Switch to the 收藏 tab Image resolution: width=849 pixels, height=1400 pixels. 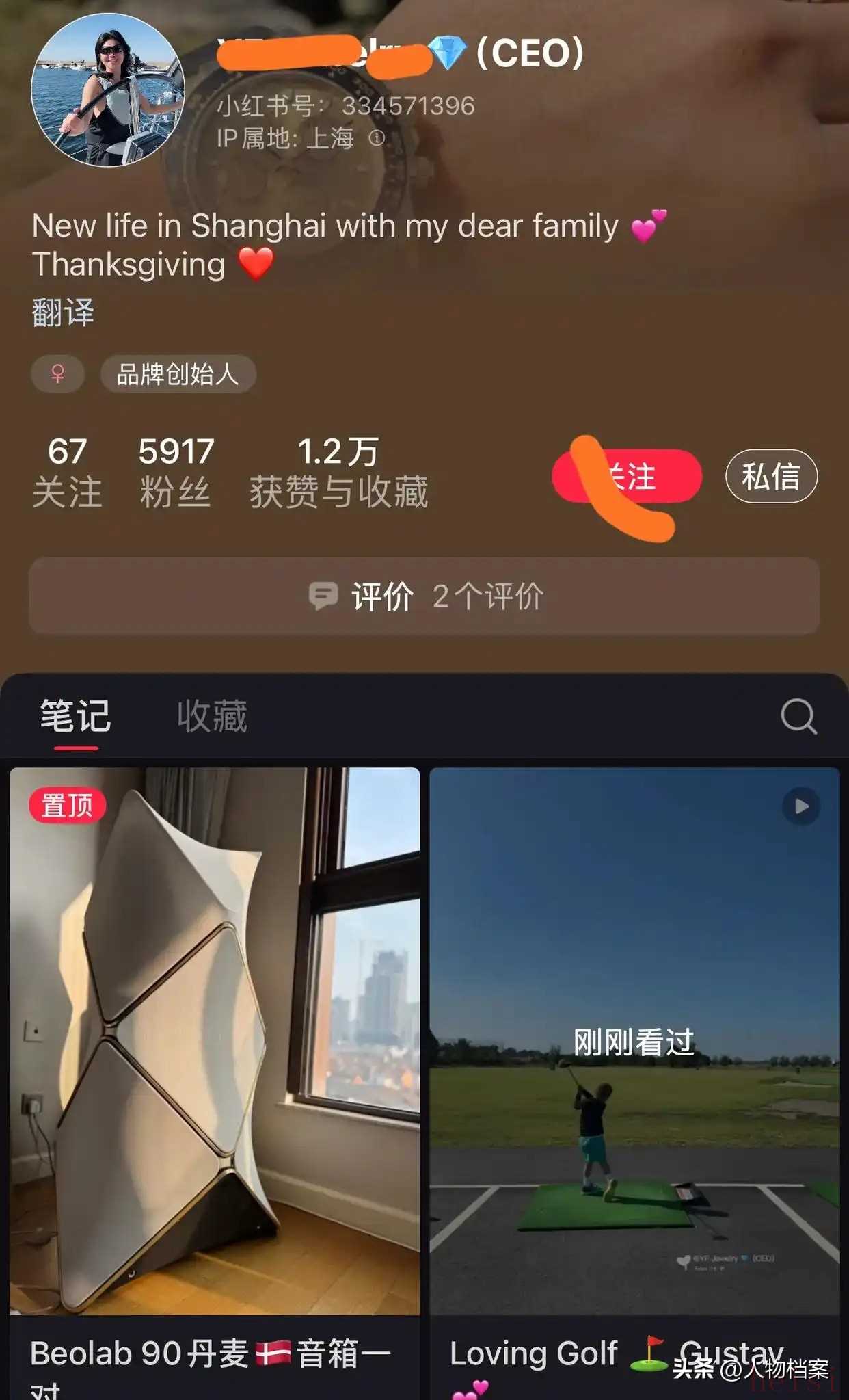pos(212,717)
